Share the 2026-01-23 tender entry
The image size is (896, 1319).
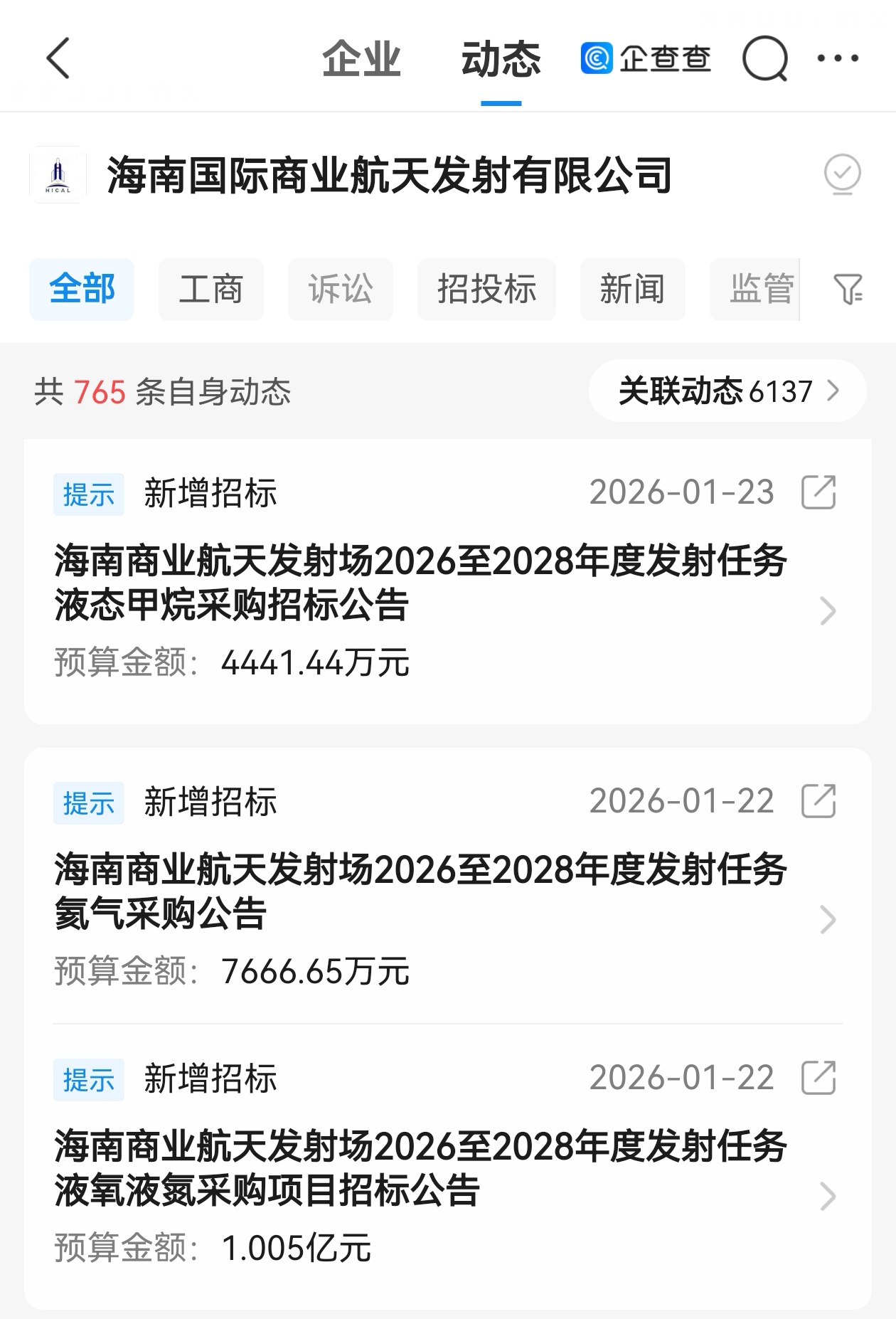[x=818, y=492]
